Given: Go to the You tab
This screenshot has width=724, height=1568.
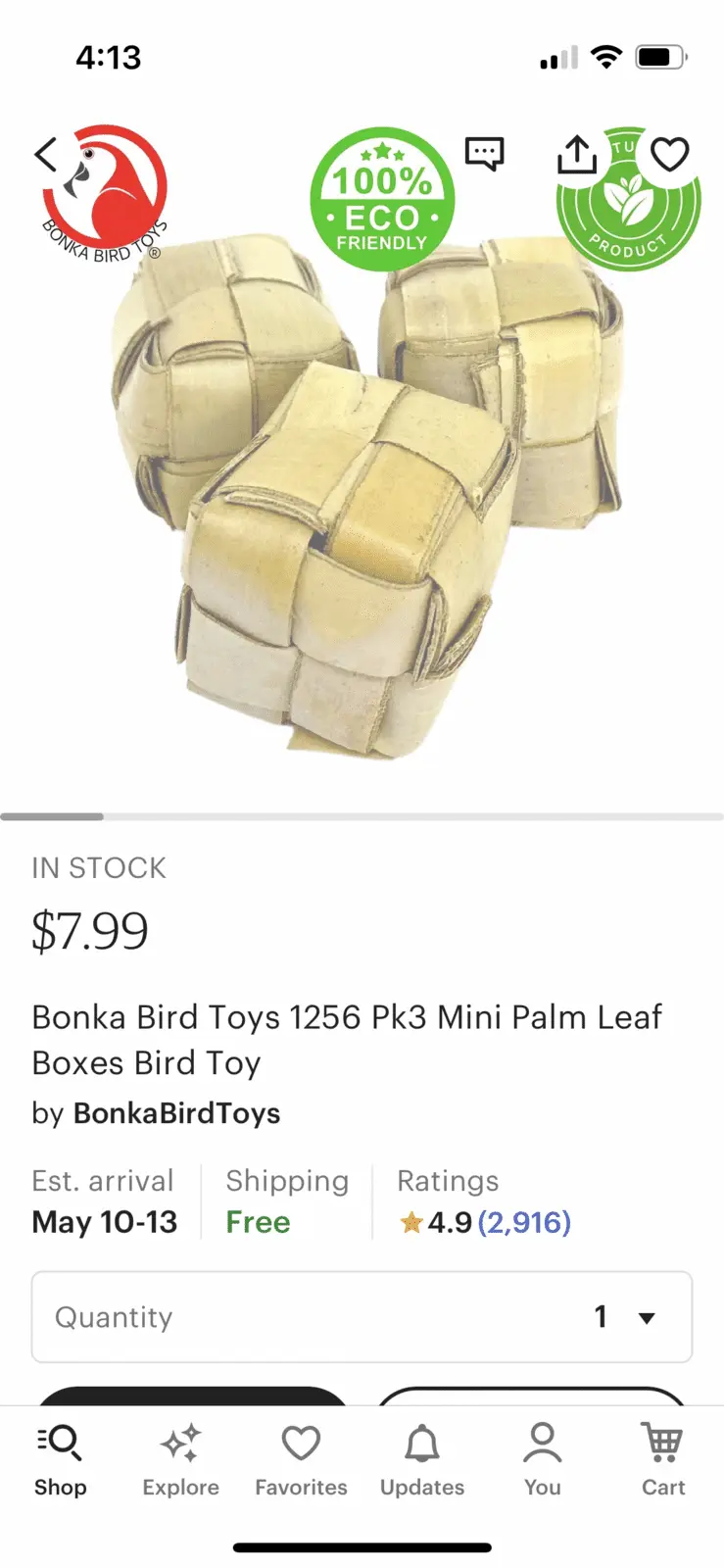Looking at the screenshot, I should [542, 1460].
